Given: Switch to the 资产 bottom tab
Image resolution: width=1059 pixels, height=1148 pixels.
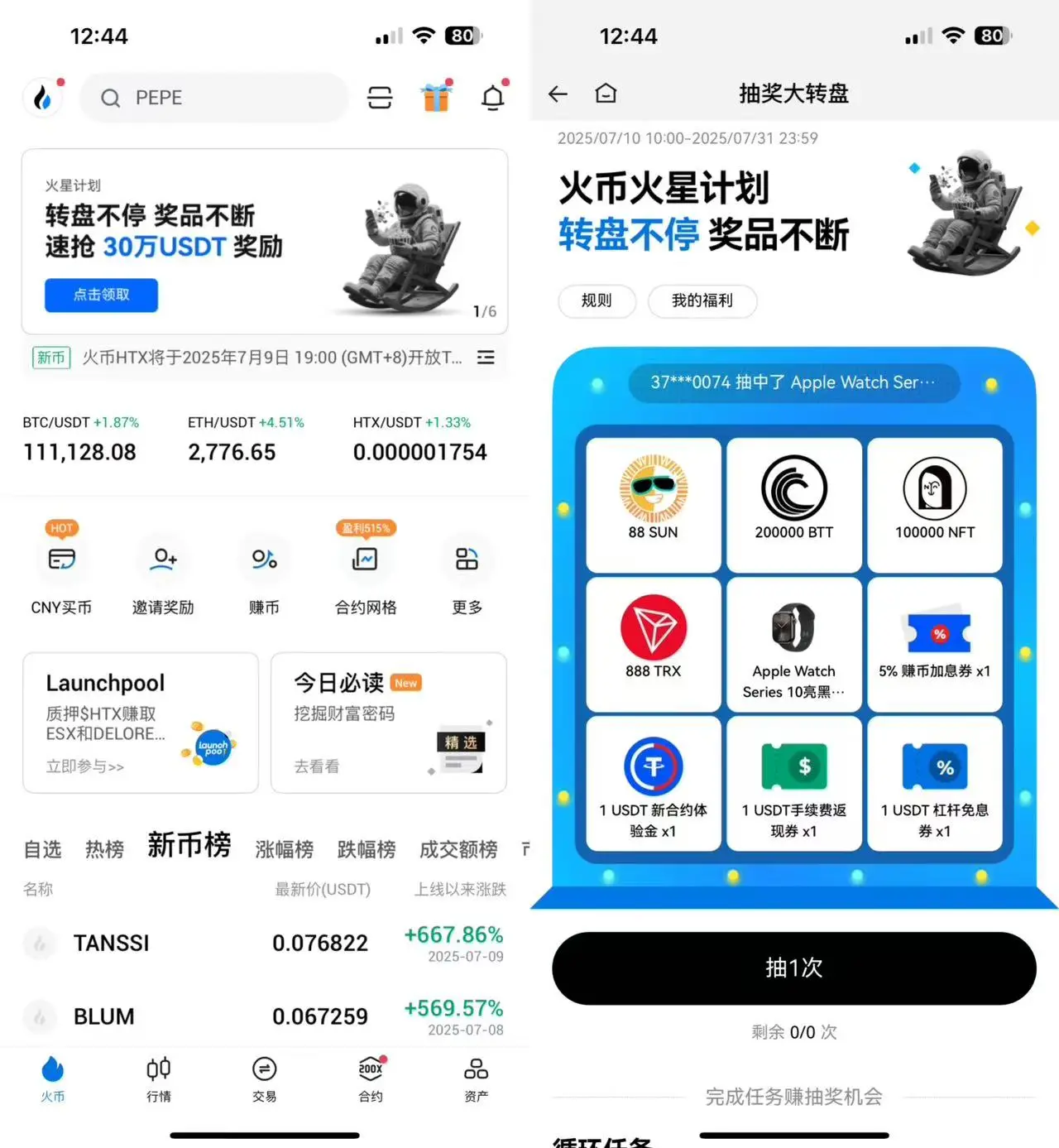Looking at the screenshot, I should (x=476, y=1078).
